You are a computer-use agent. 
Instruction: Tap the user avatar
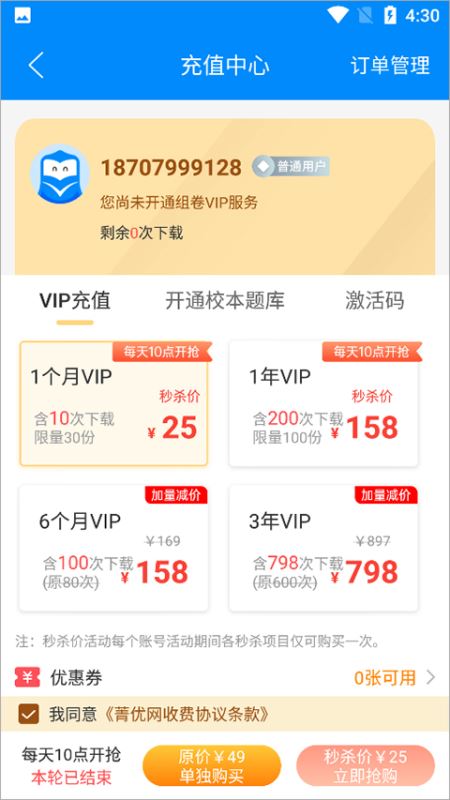60,174
